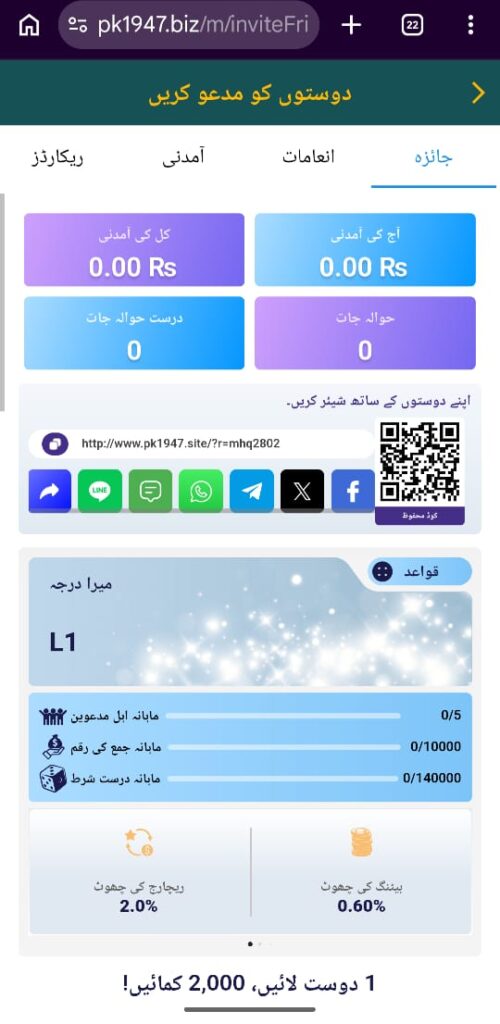Share the invite on LINE
The height and width of the screenshot is (1024, 500).
coord(100,491)
